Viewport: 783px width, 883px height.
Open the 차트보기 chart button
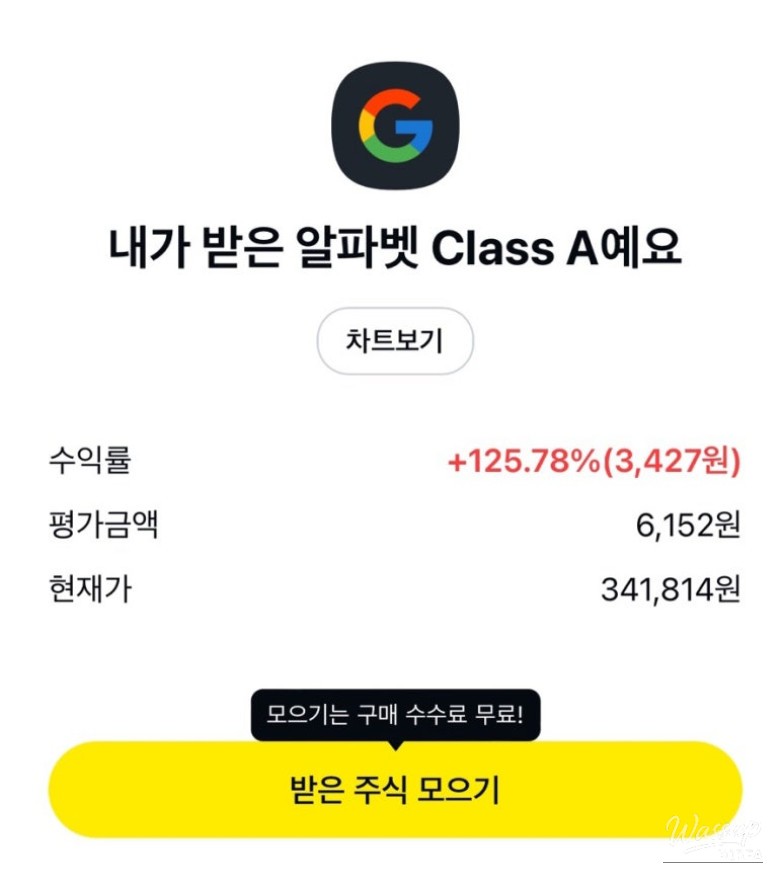394,342
